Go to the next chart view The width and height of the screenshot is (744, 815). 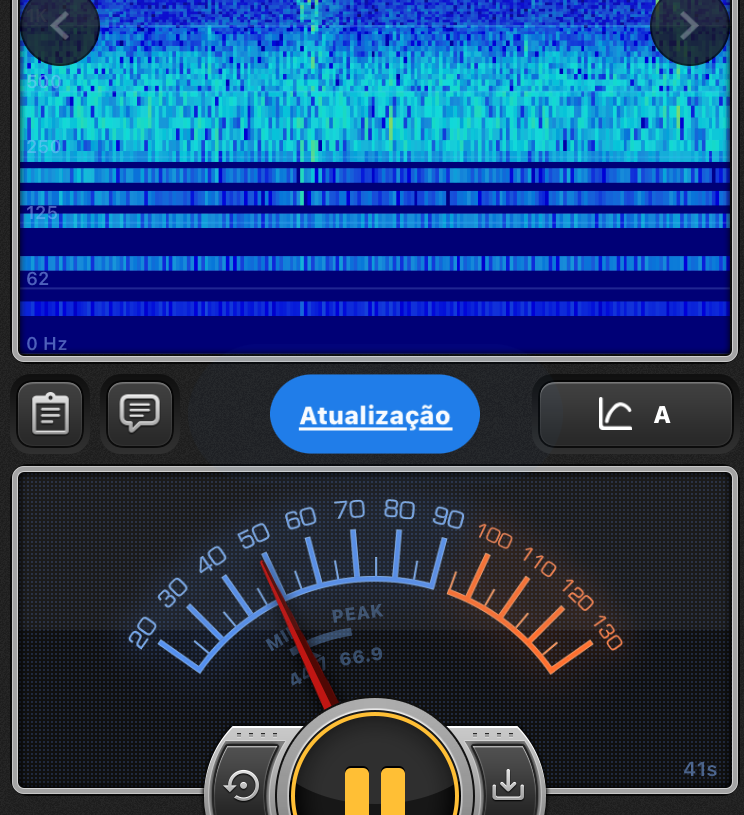(x=689, y=27)
